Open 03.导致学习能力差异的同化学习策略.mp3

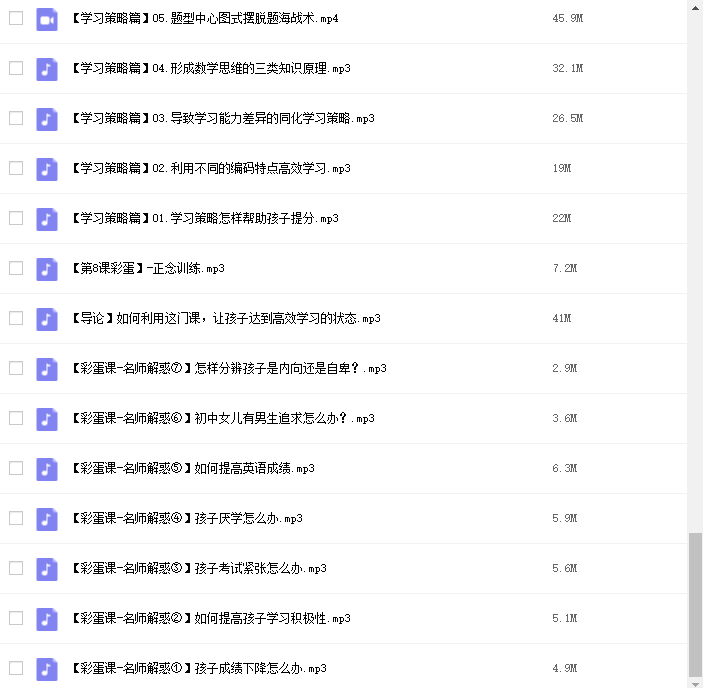(x=222, y=118)
